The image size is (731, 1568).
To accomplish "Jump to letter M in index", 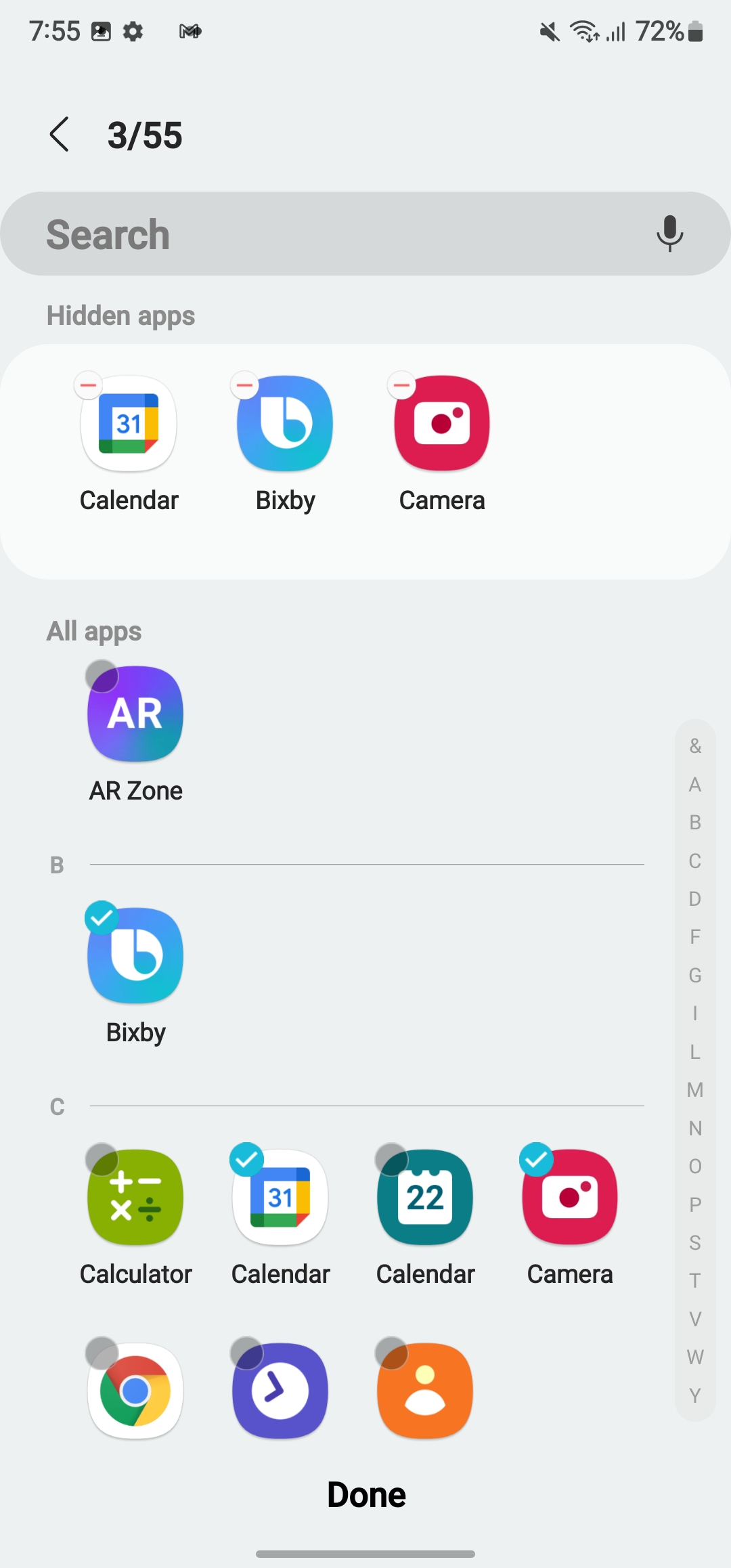I will tap(695, 1090).
